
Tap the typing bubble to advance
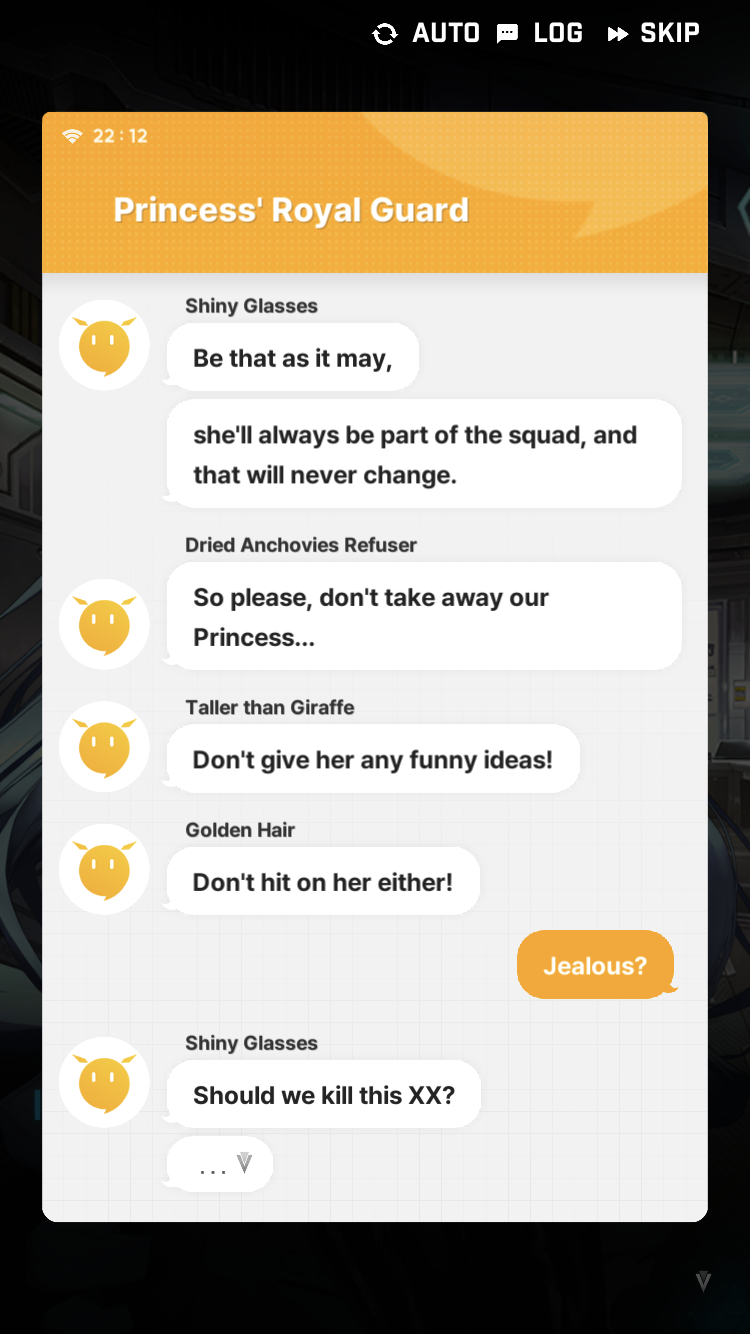[219, 1164]
